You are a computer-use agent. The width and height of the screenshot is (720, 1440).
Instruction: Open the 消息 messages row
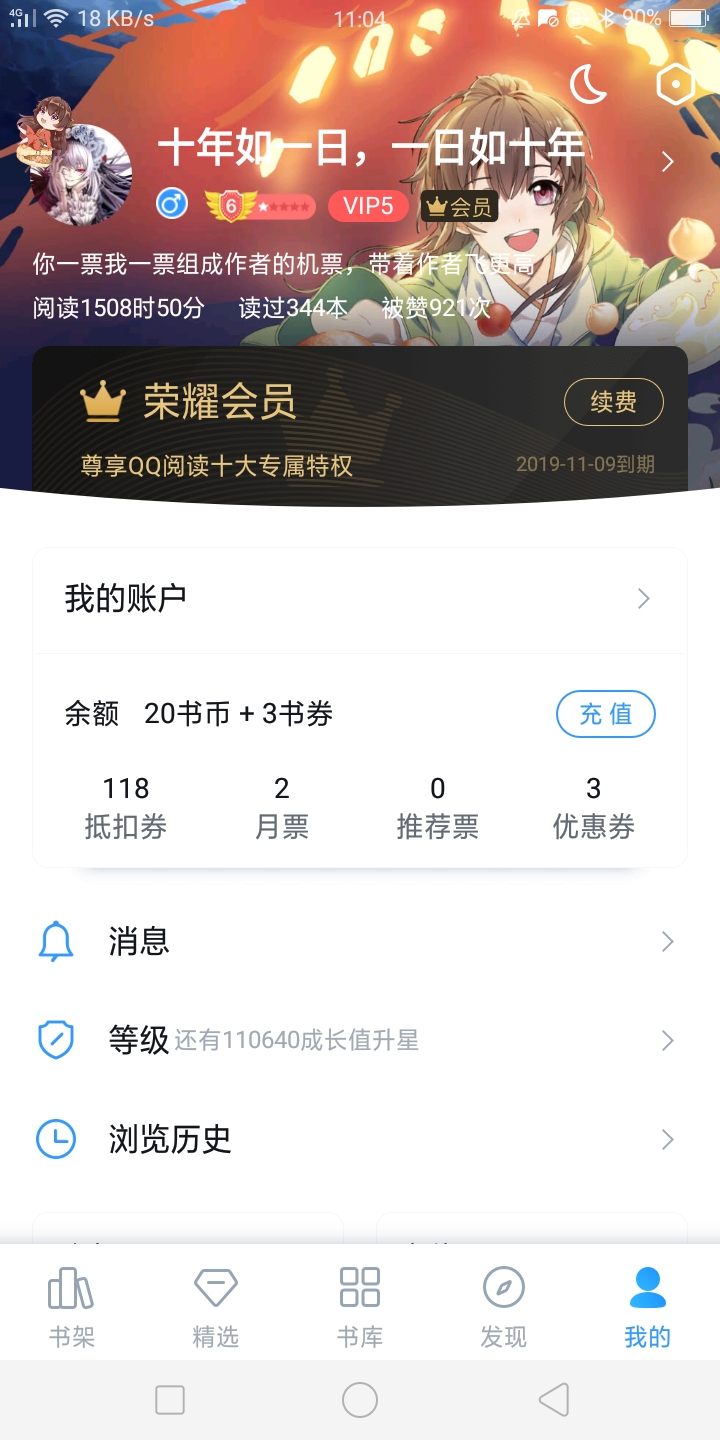pos(360,942)
